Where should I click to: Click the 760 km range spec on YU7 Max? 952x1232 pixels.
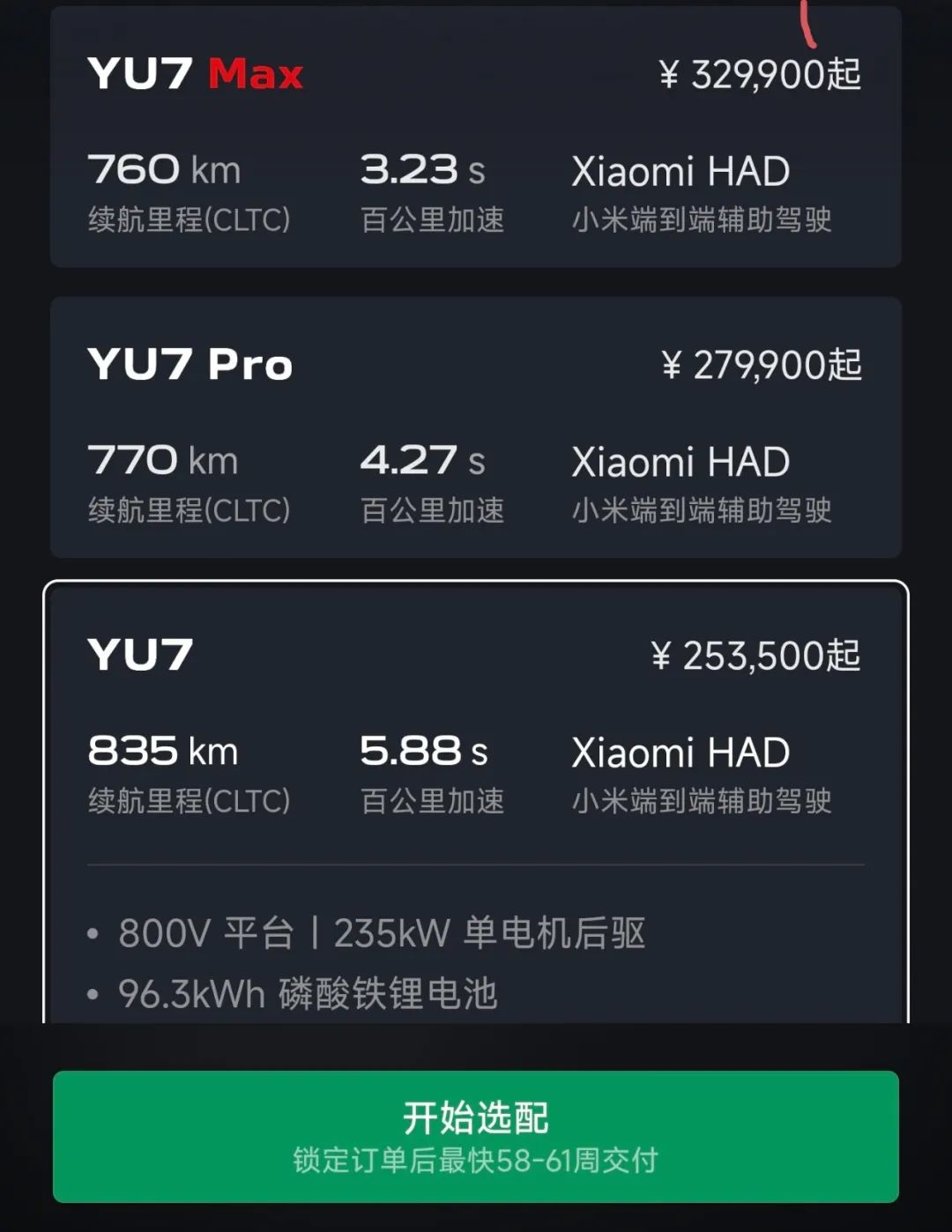163,170
